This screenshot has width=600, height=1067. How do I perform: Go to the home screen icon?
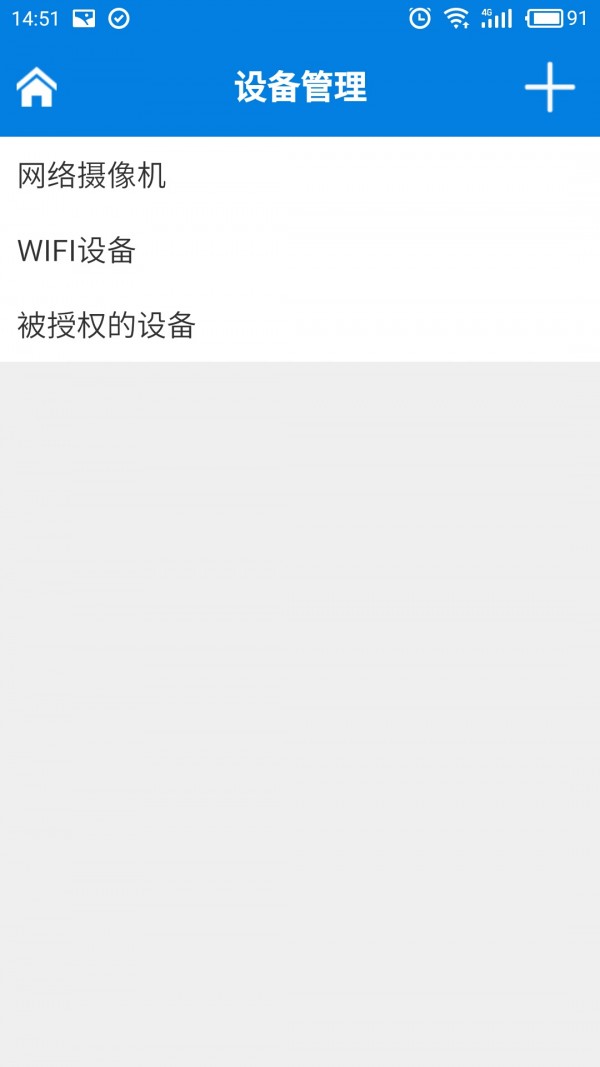[37, 88]
